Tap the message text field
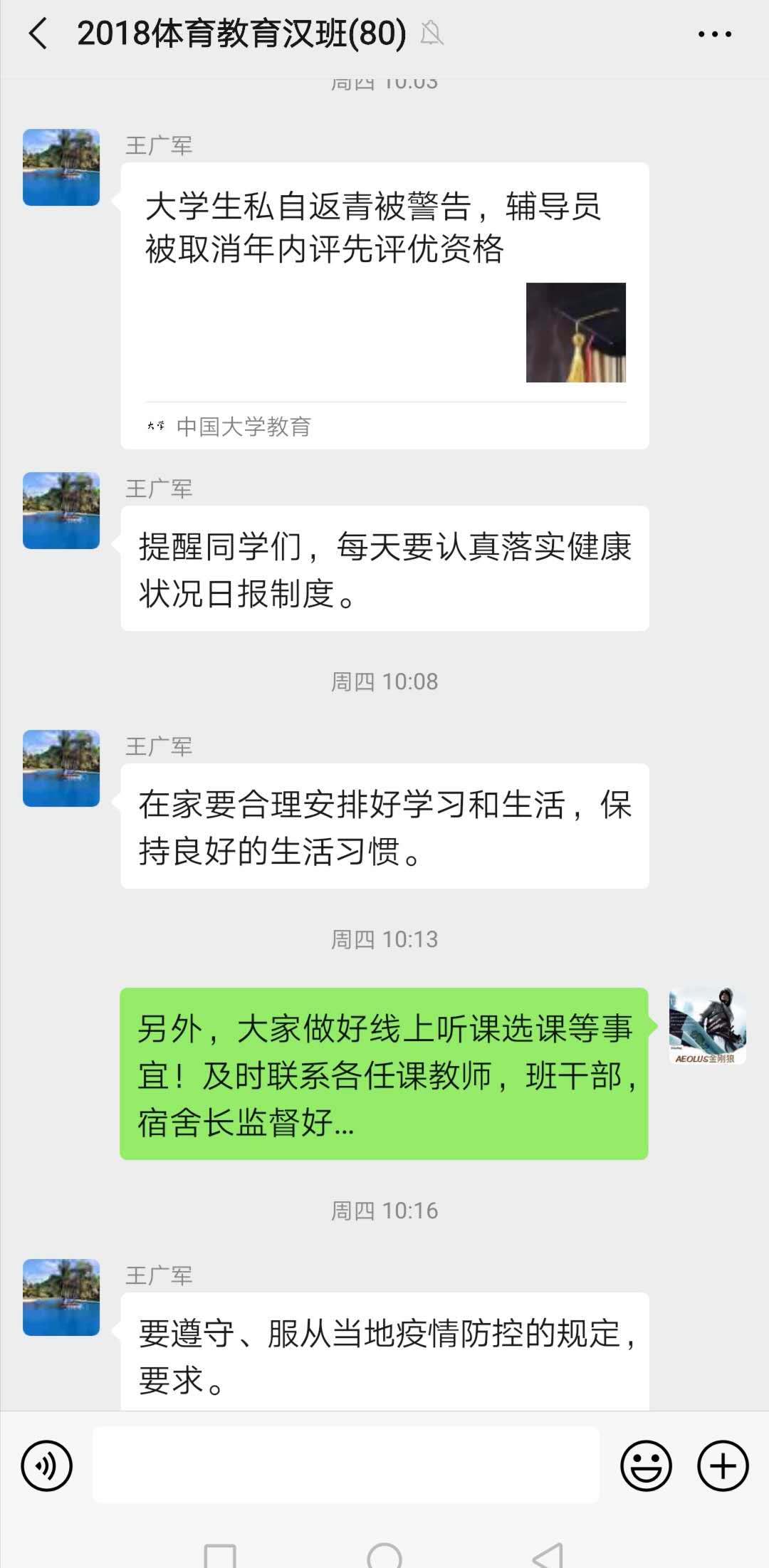Viewport: 769px width, 1568px height. pyautogui.click(x=346, y=1465)
